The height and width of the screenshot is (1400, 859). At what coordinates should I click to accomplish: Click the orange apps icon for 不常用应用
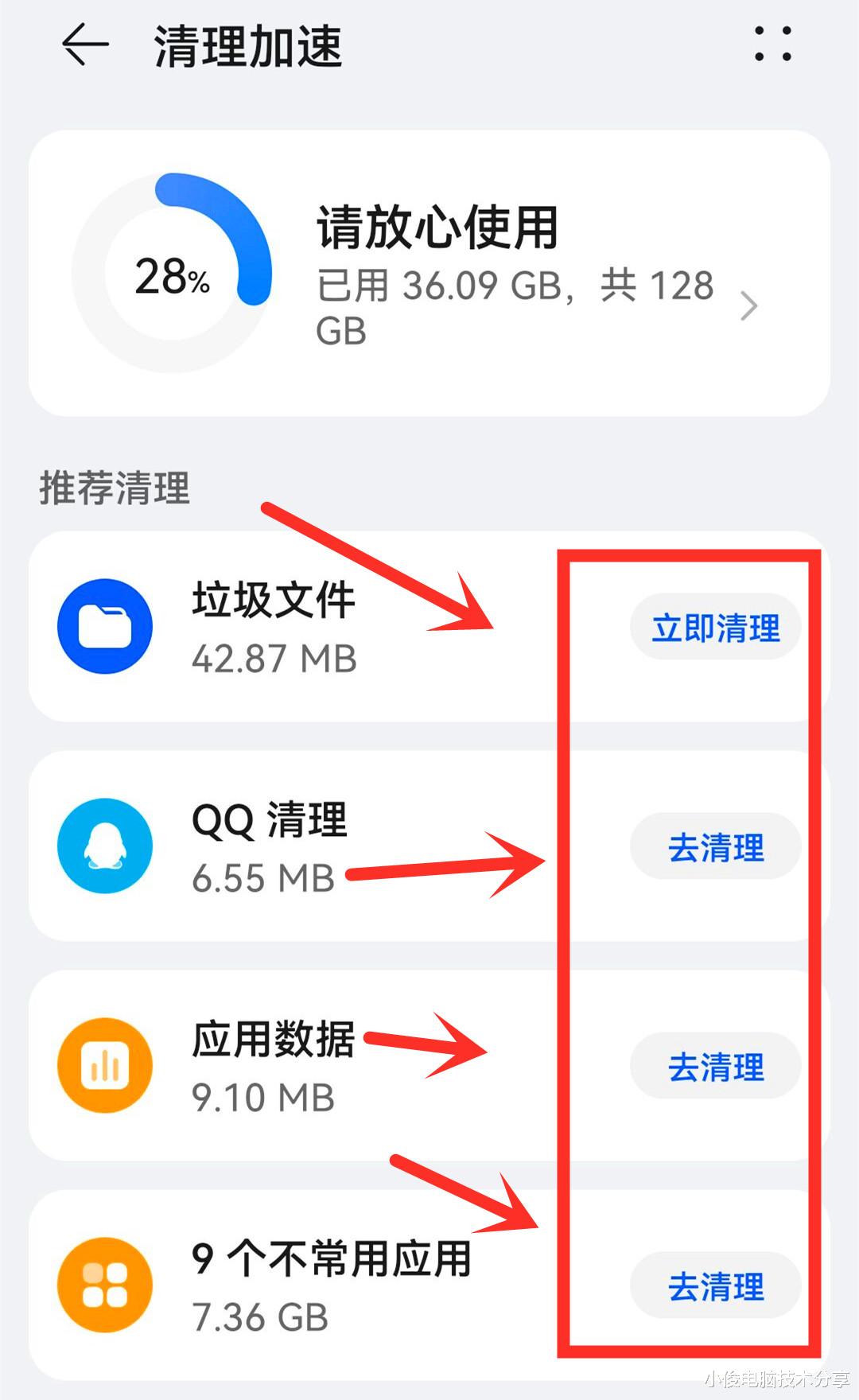pyautogui.click(x=104, y=1284)
